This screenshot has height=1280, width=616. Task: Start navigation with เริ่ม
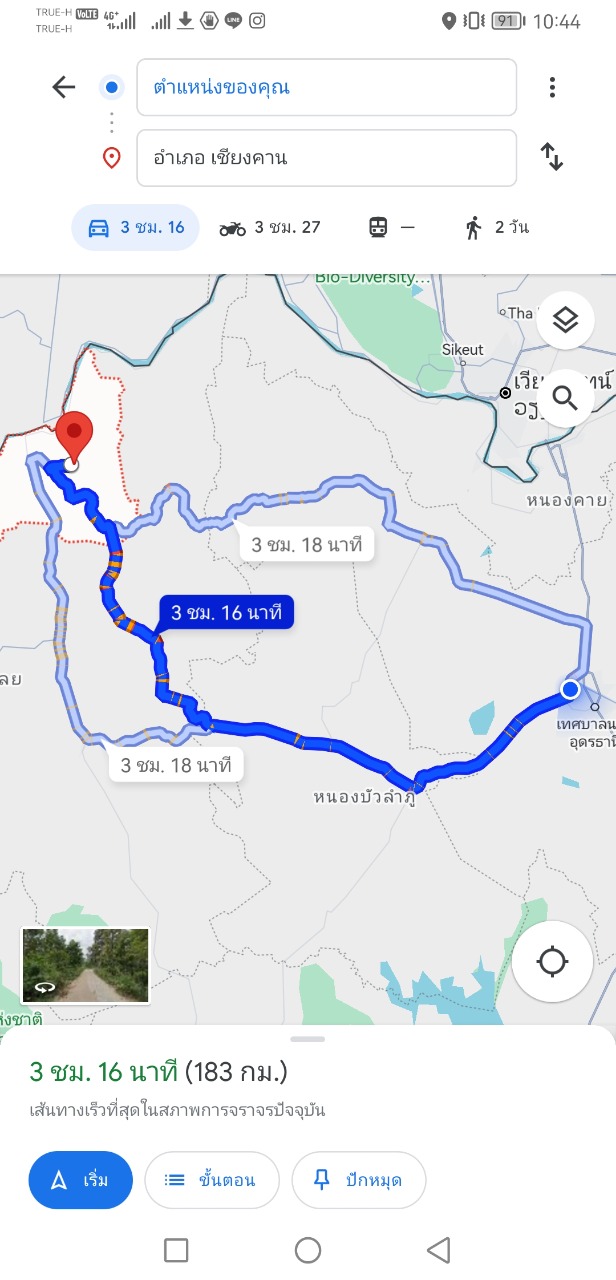click(x=81, y=1180)
